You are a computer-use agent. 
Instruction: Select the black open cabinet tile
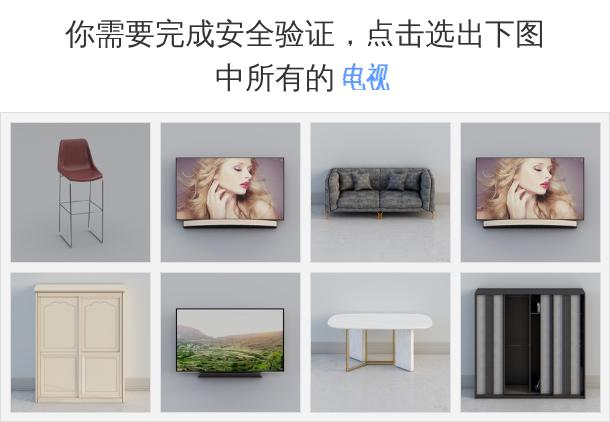530,342
